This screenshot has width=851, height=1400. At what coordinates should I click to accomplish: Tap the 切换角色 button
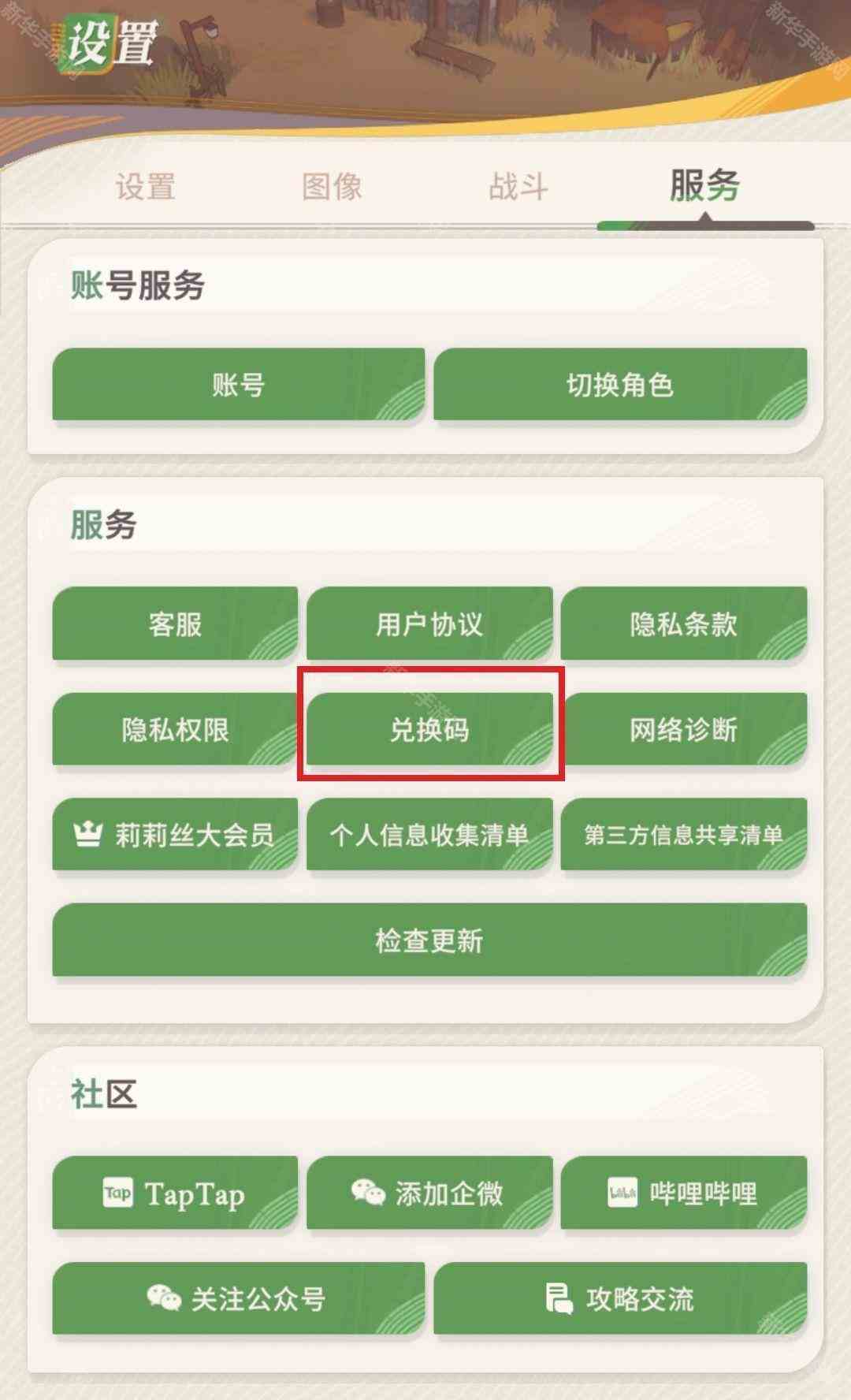pos(620,385)
